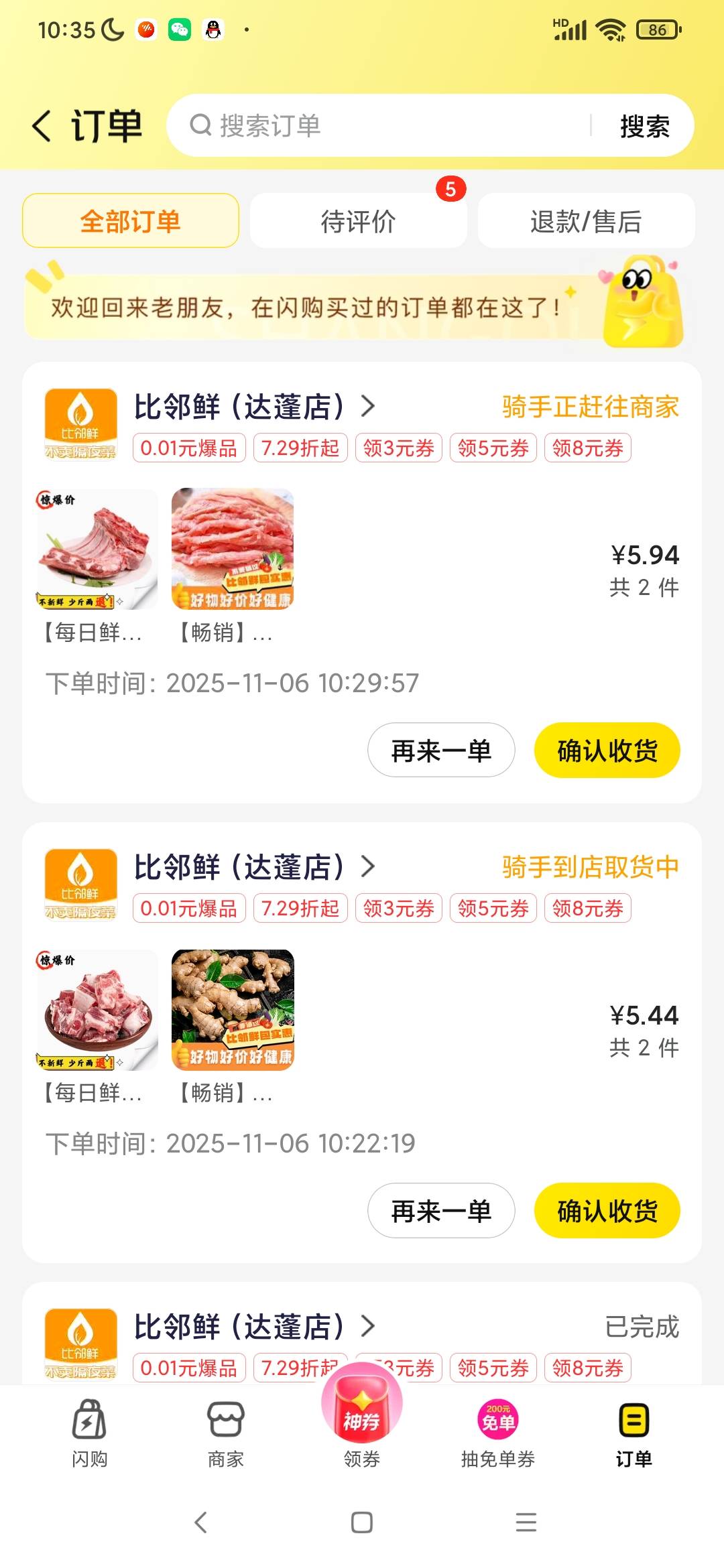Open the 抽免单券 tab
This screenshot has height=1568, width=724.
tap(497, 1433)
